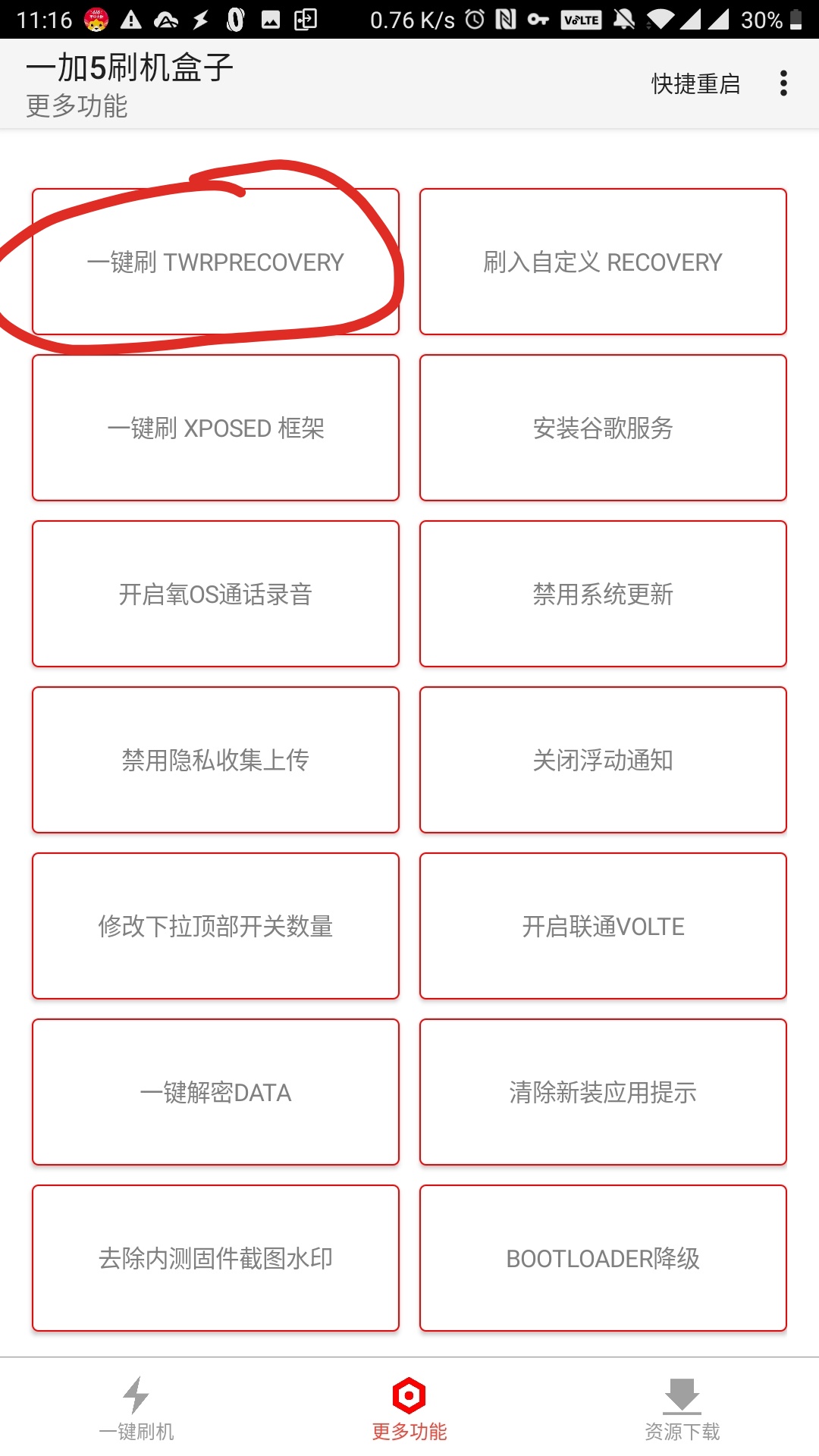Open the overflow menu
The height and width of the screenshot is (1456, 819).
click(783, 83)
